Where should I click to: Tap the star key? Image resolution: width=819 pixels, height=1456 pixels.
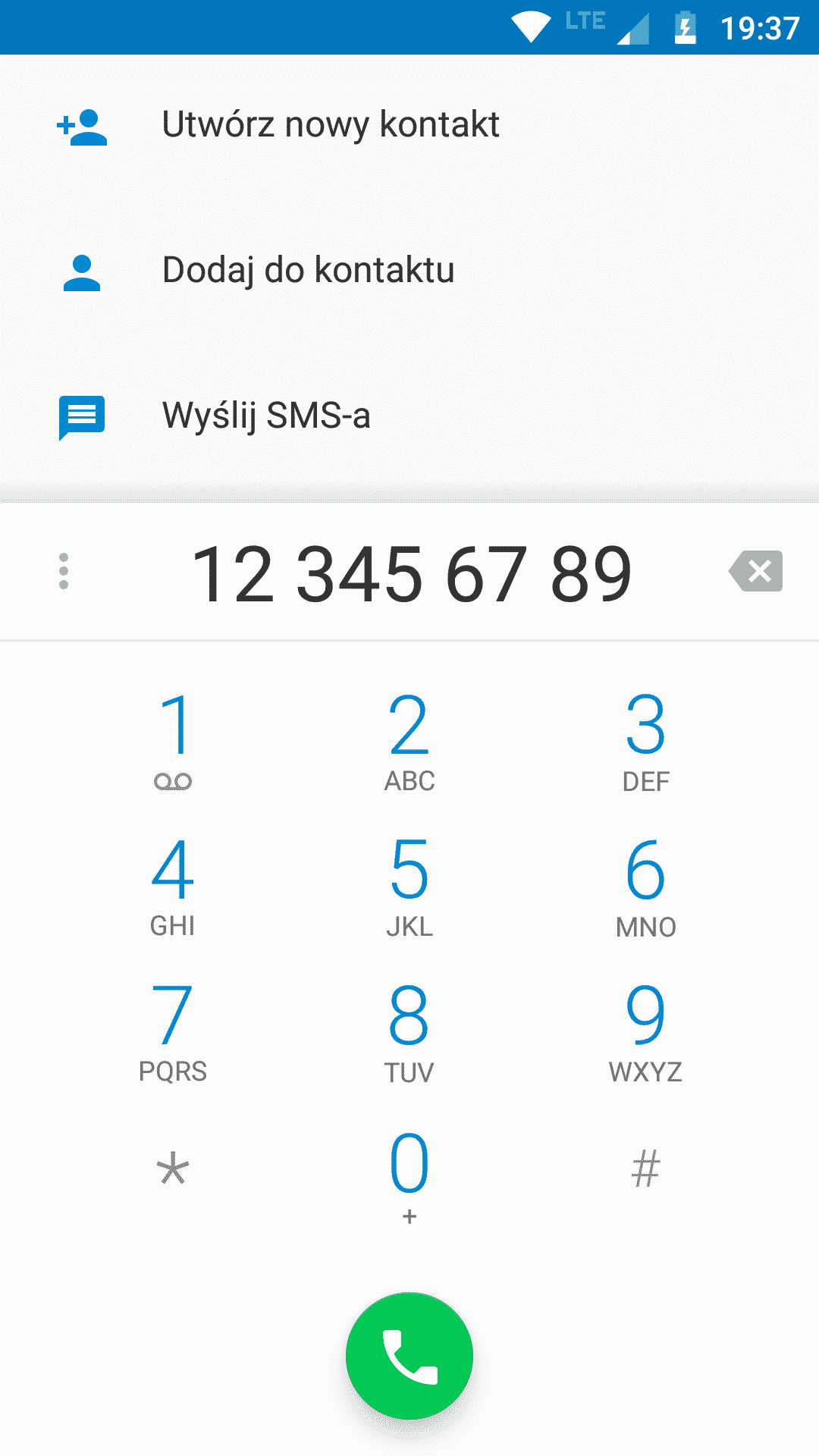coord(174,1169)
